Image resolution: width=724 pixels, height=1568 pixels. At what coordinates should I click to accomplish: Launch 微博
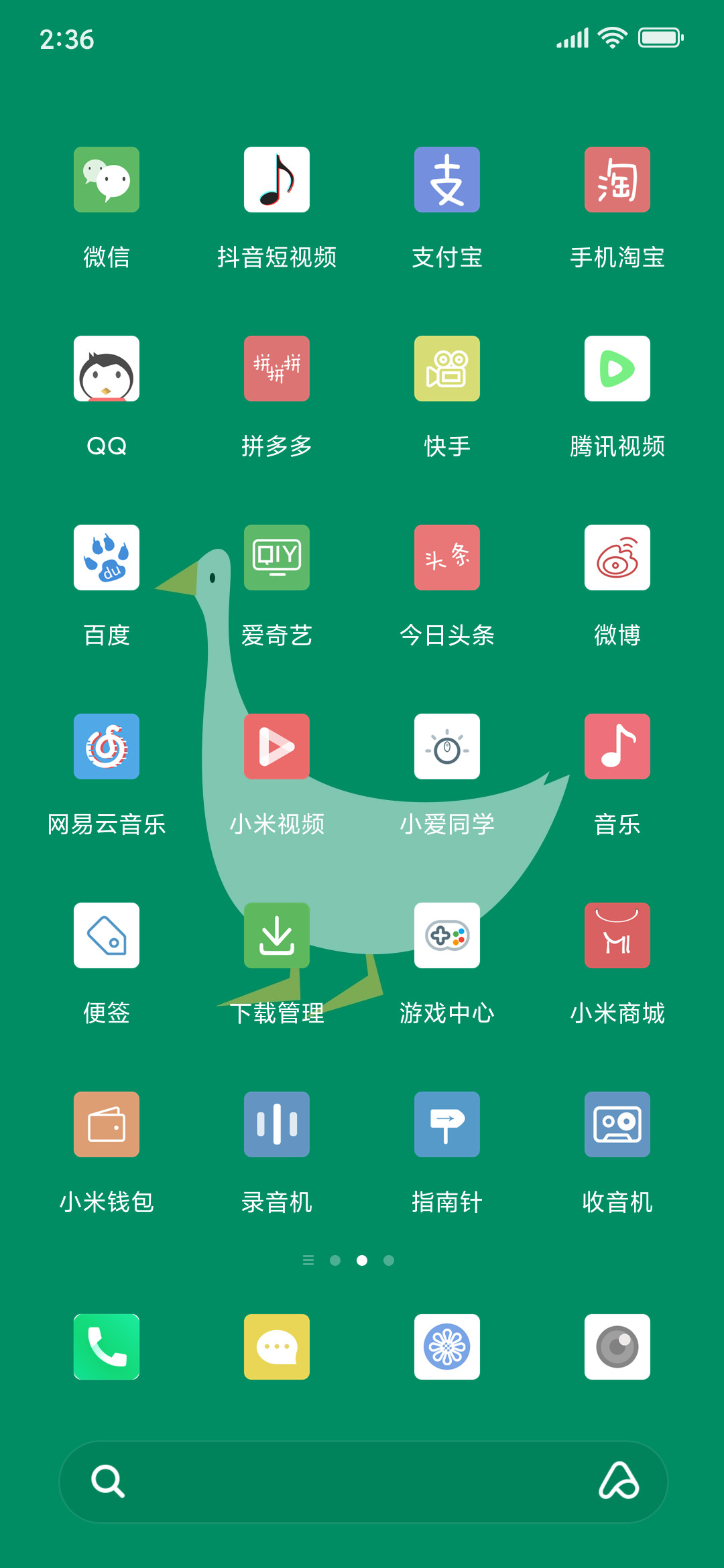pyautogui.click(x=617, y=558)
